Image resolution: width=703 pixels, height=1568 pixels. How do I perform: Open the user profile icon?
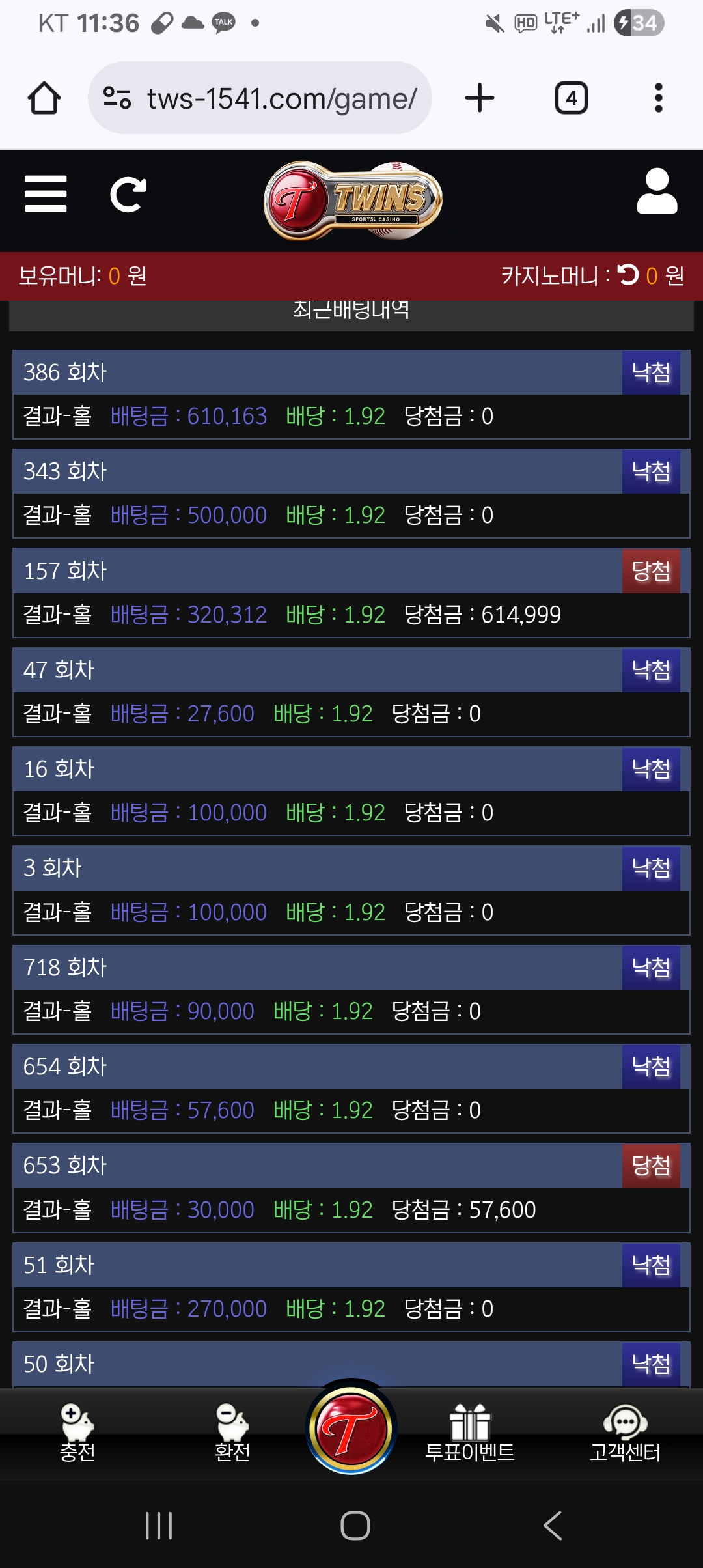(657, 192)
